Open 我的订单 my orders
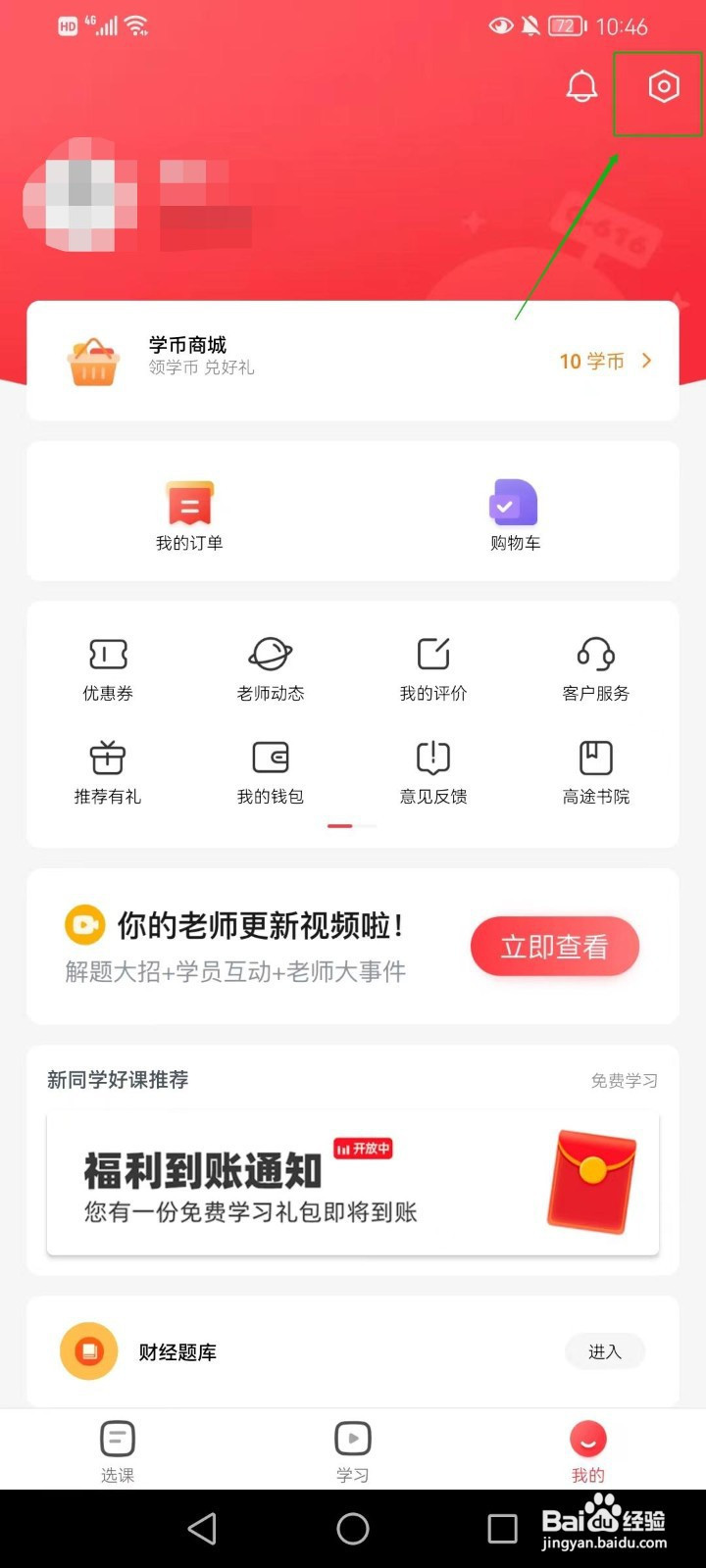 click(189, 516)
